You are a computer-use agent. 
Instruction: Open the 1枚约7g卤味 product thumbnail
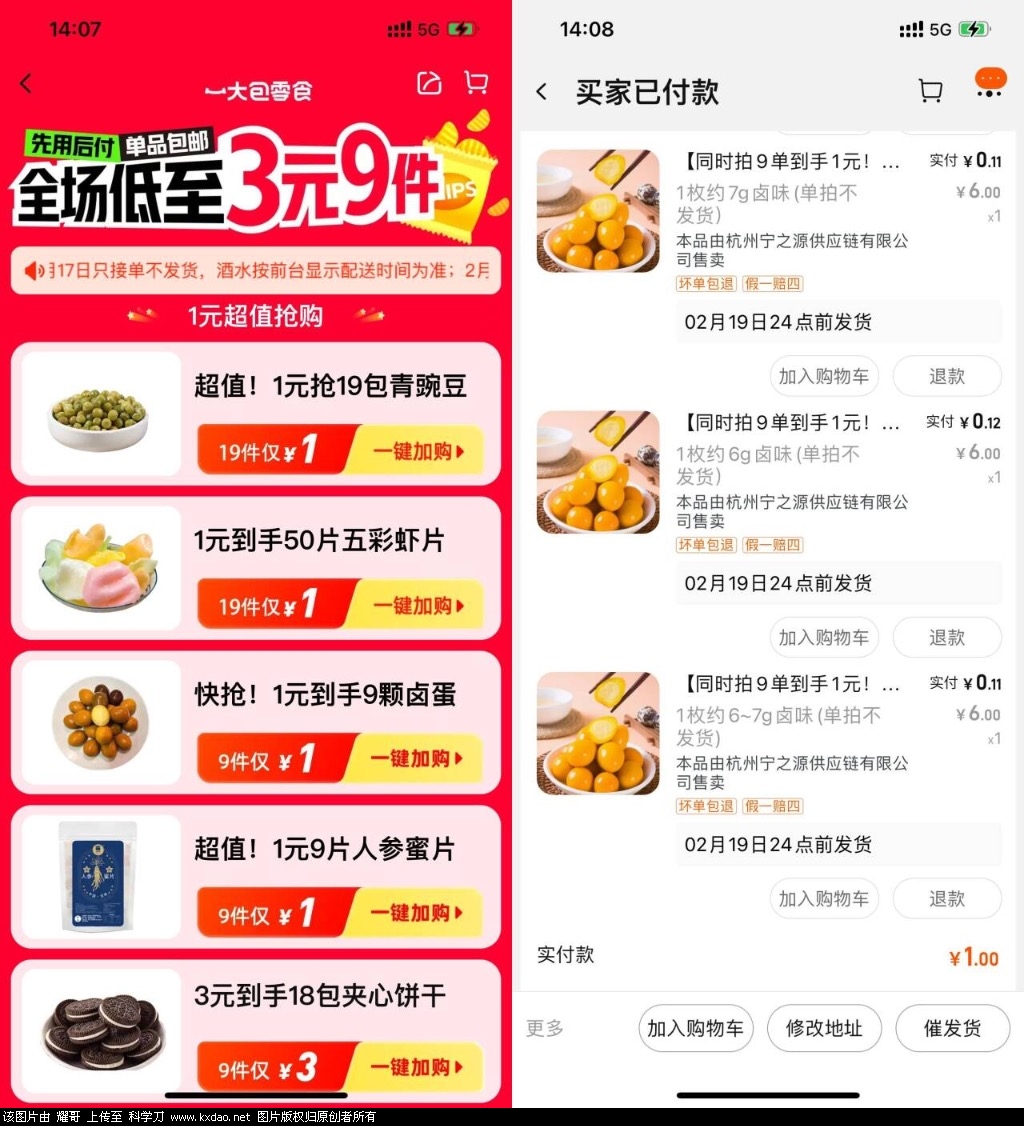tap(598, 211)
